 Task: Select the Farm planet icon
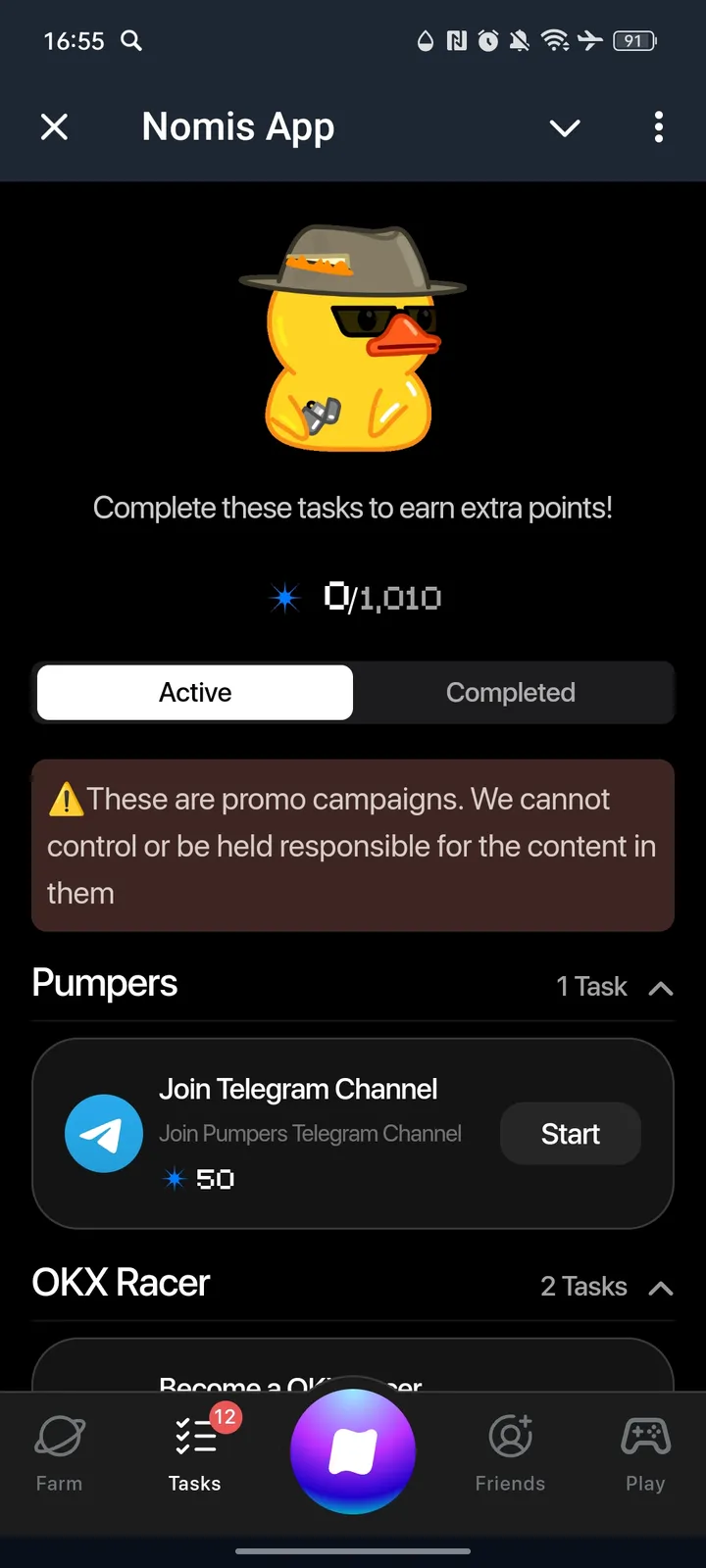[x=58, y=1434]
